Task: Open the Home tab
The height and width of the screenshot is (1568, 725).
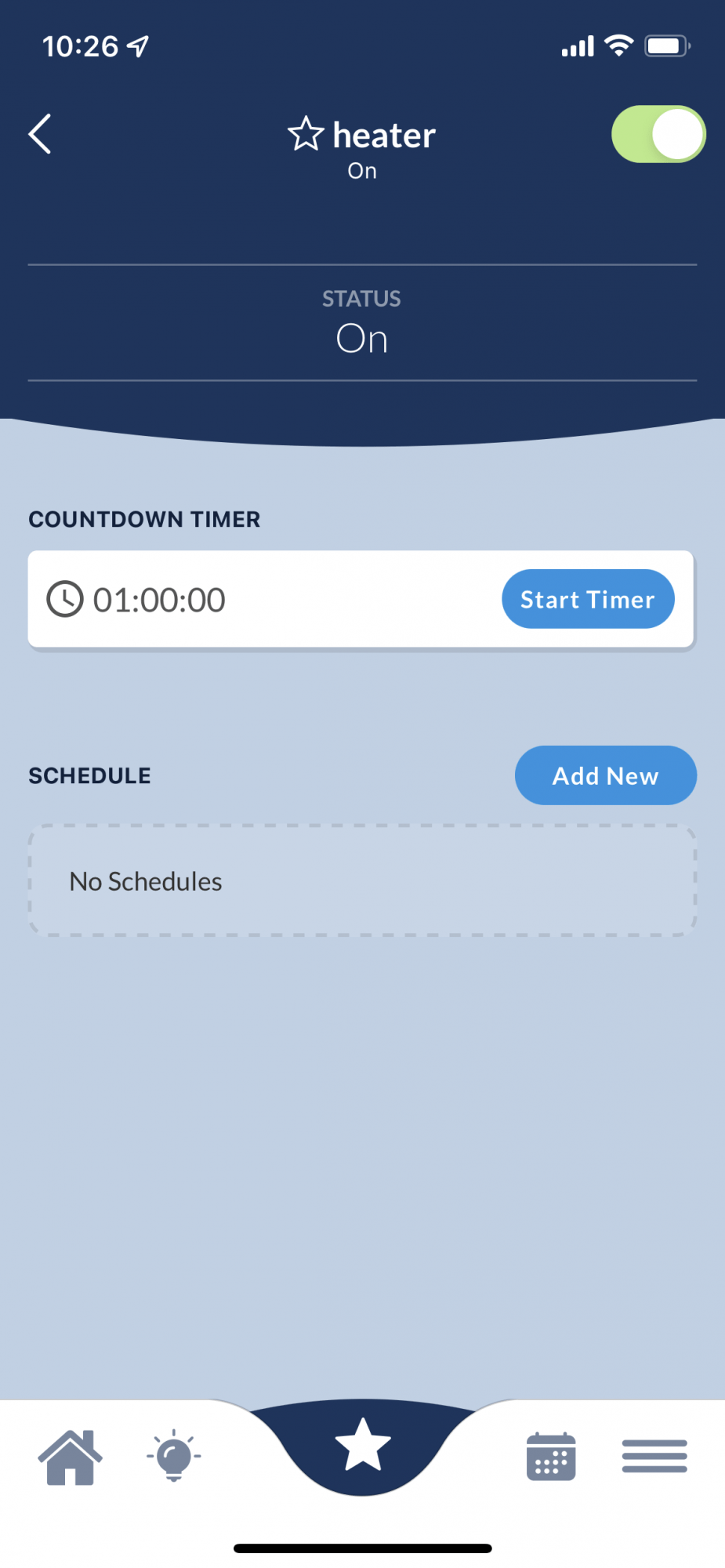Action: pyautogui.click(x=71, y=1457)
